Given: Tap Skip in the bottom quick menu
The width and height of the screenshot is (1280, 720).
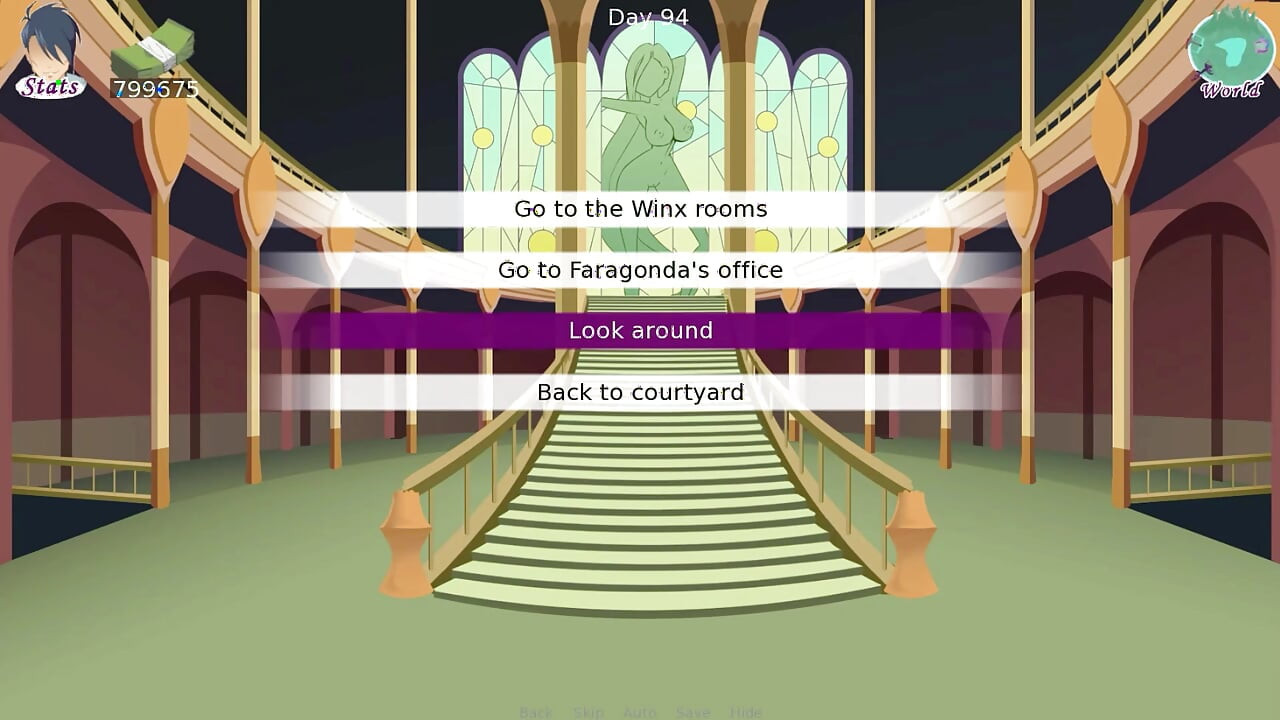Looking at the screenshot, I should tap(588, 712).
